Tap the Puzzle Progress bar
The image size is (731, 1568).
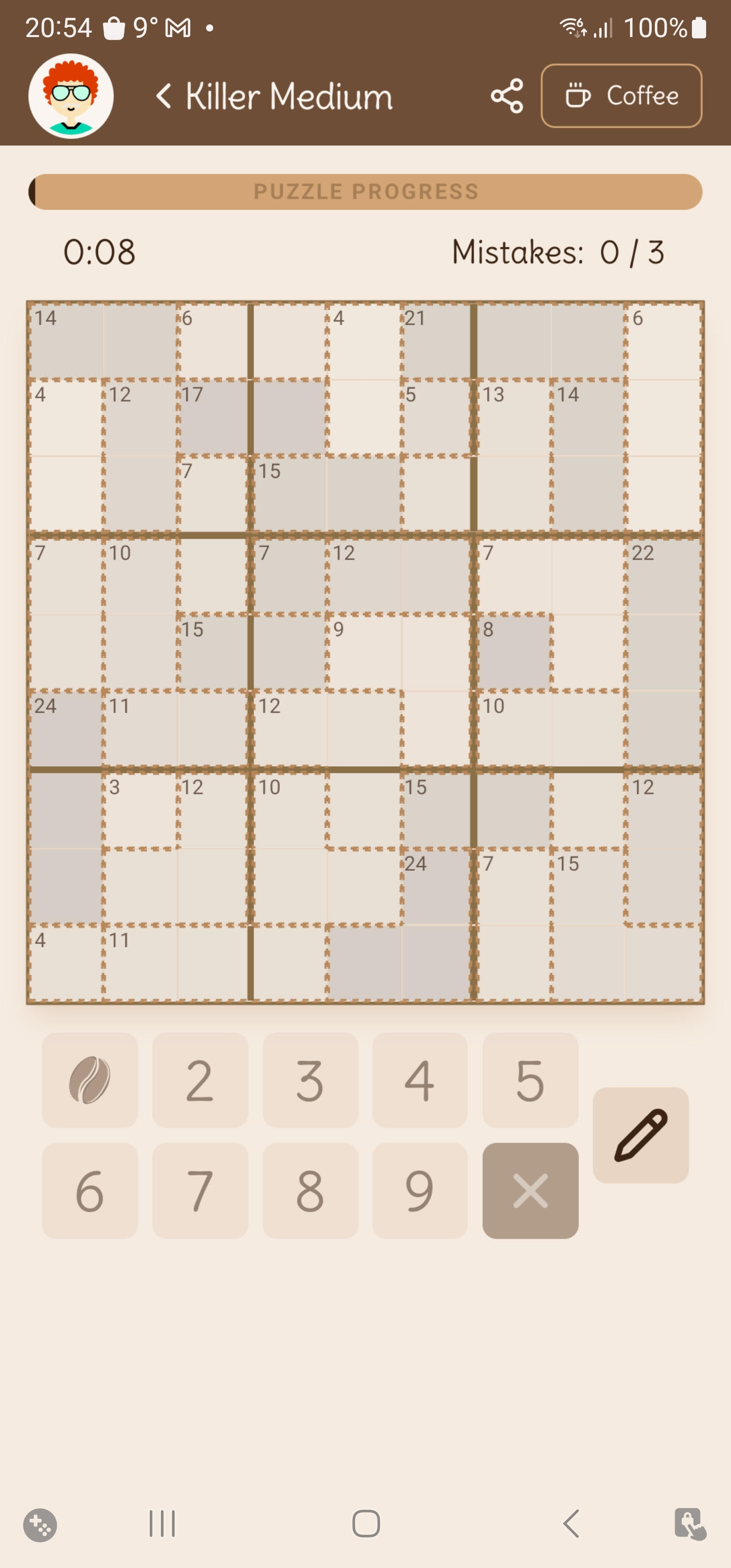click(x=365, y=190)
